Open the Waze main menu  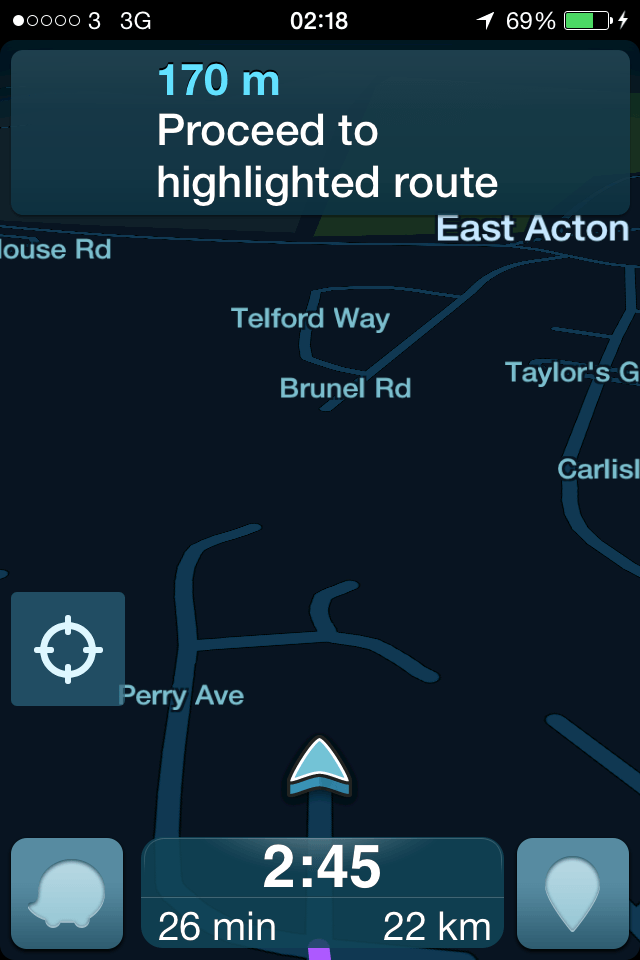click(x=67, y=893)
